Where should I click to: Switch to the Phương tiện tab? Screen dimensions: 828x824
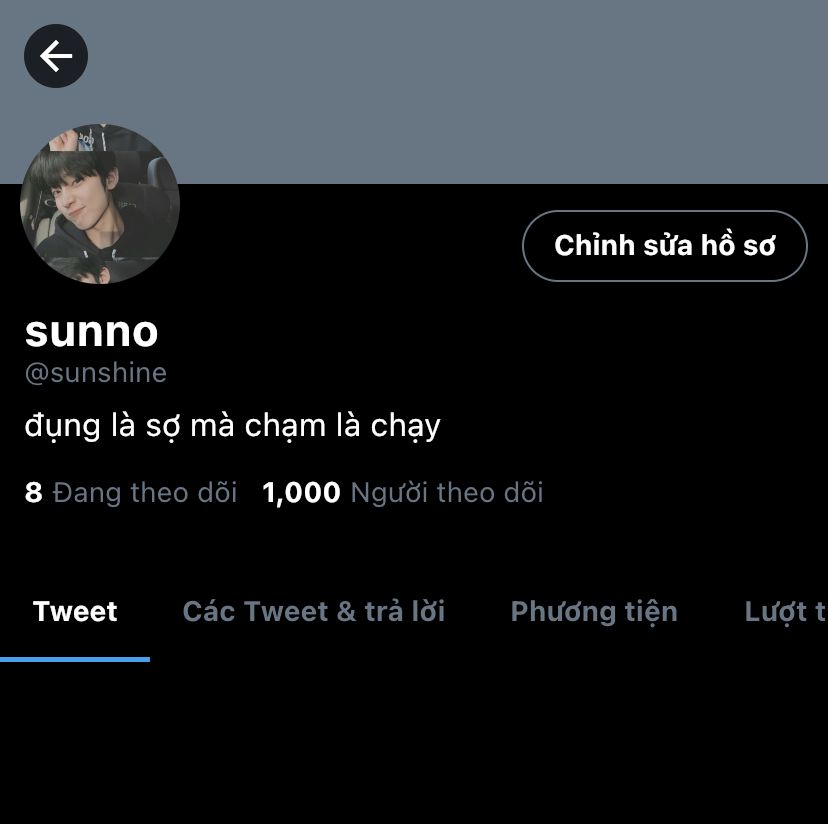tap(593, 612)
